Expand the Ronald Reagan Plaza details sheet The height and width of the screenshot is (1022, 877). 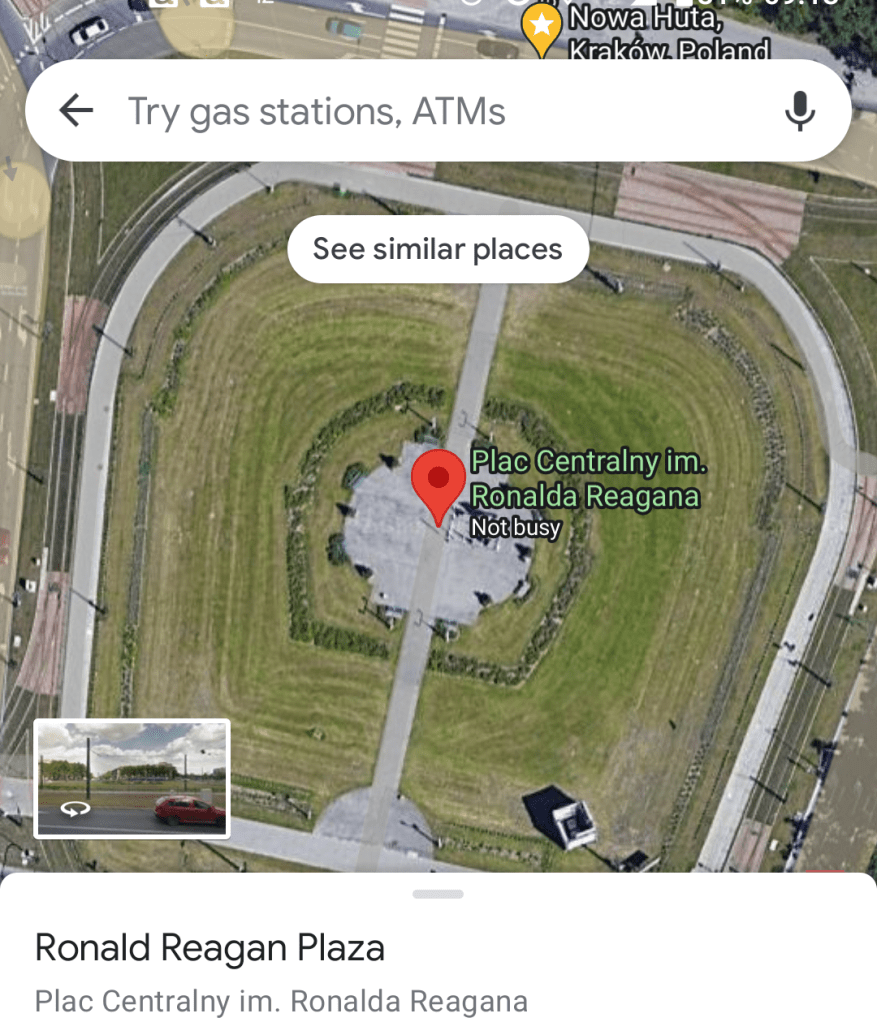coord(438,893)
